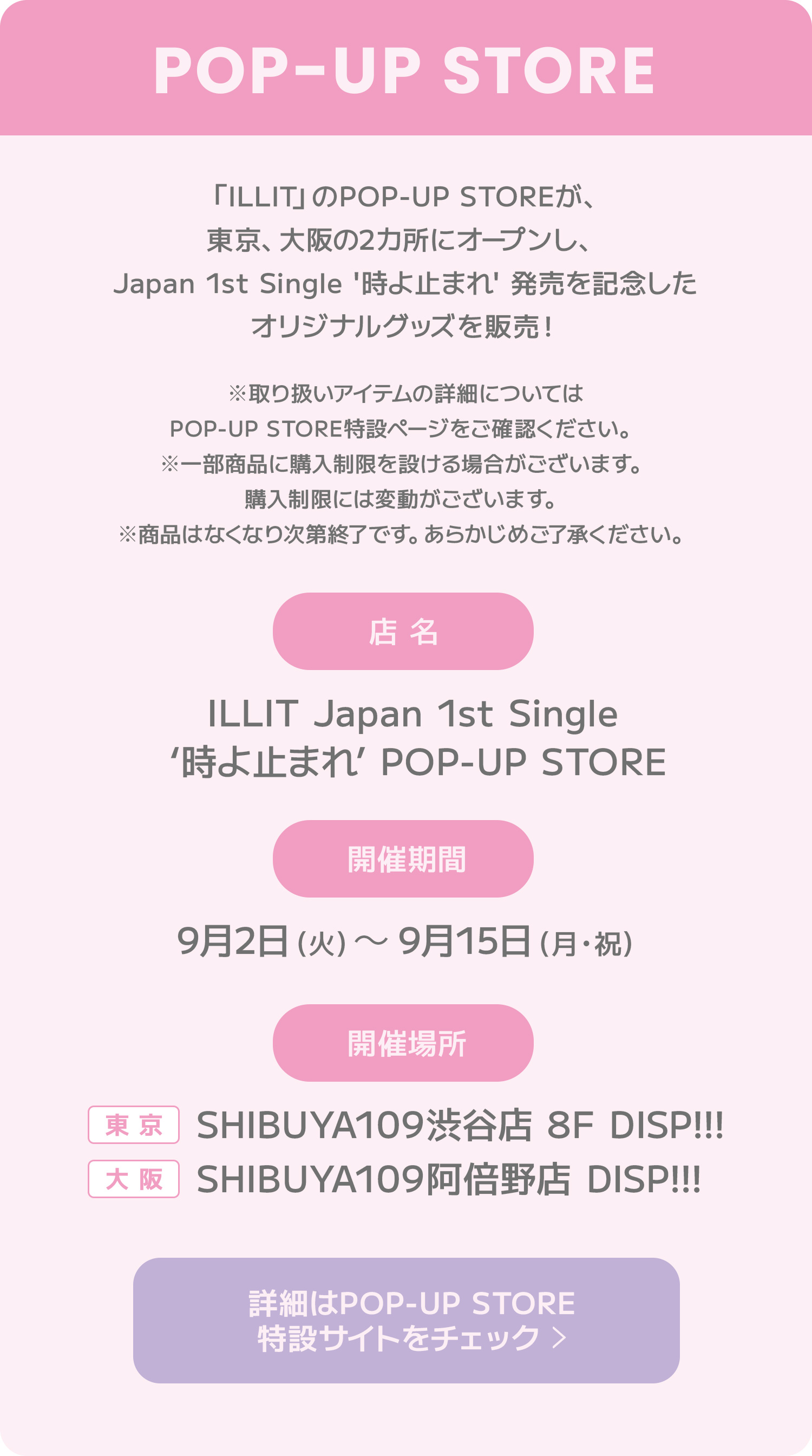
Task: Open the POP-UP STORE special site link
Action: pos(406,1321)
